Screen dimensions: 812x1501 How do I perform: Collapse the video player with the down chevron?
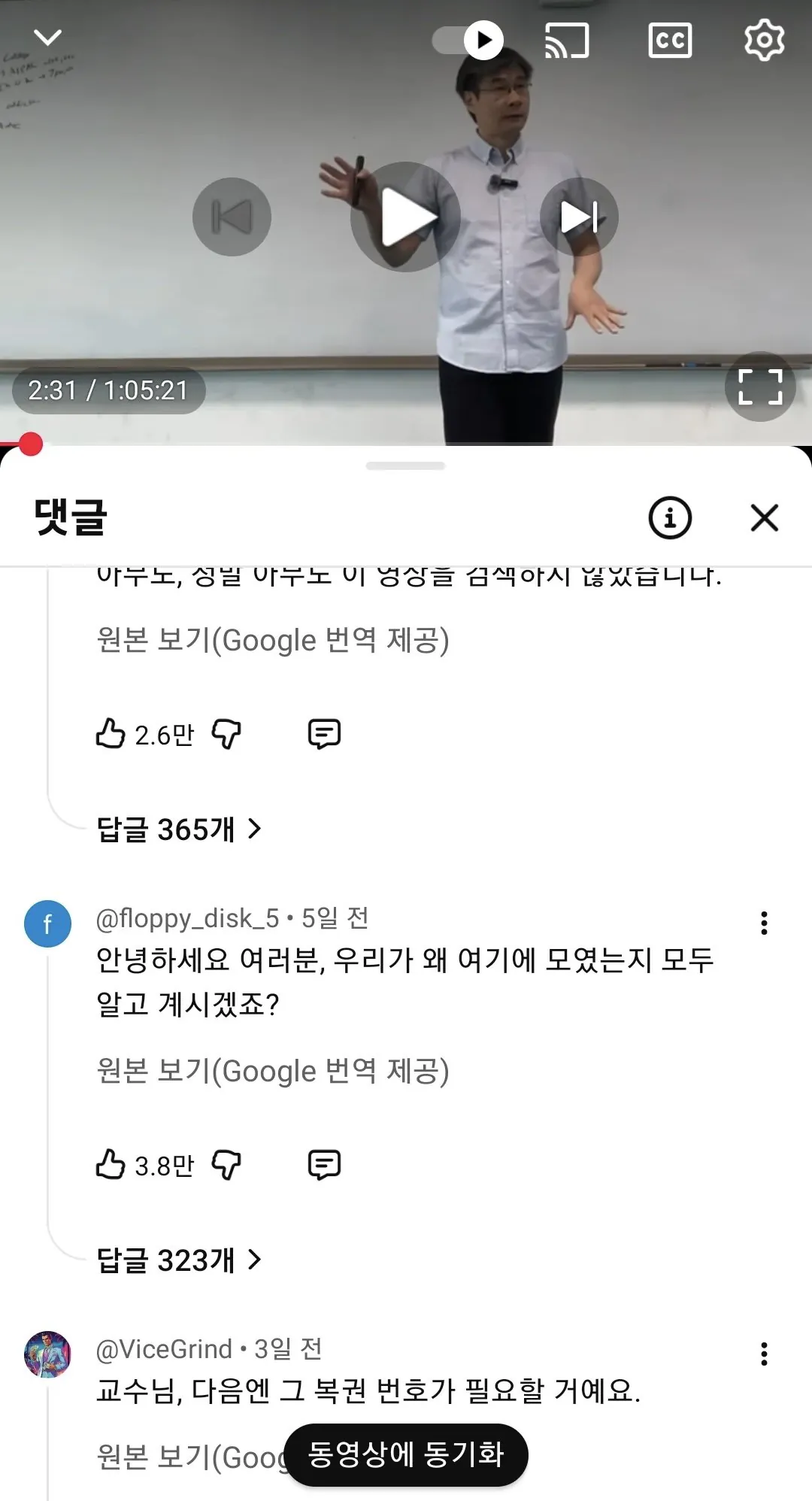48,38
